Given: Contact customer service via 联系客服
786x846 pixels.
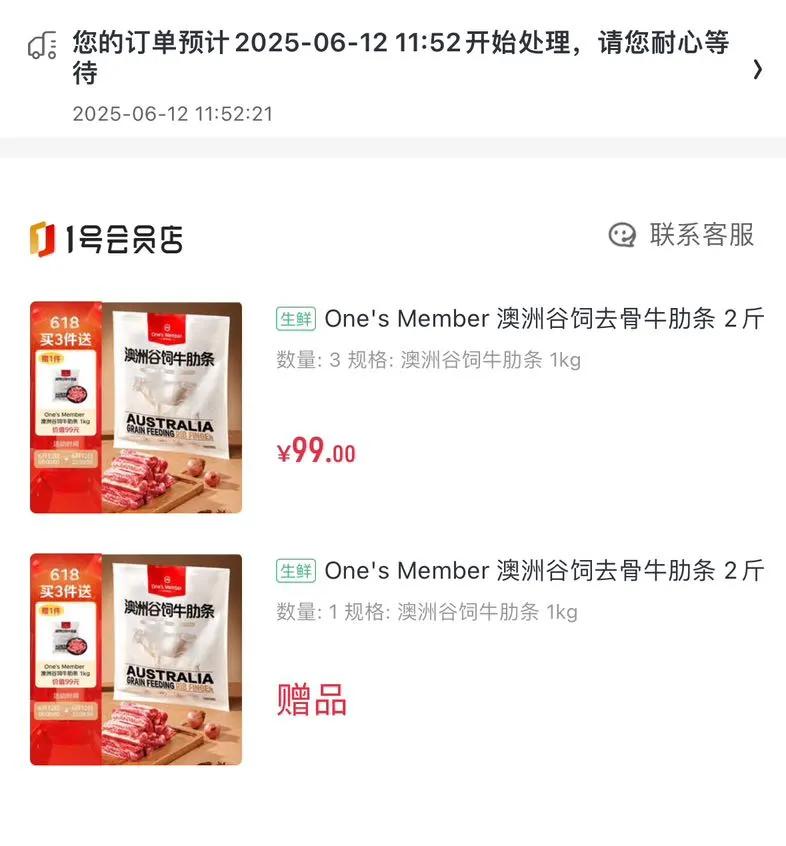Looking at the screenshot, I should (682, 235).
